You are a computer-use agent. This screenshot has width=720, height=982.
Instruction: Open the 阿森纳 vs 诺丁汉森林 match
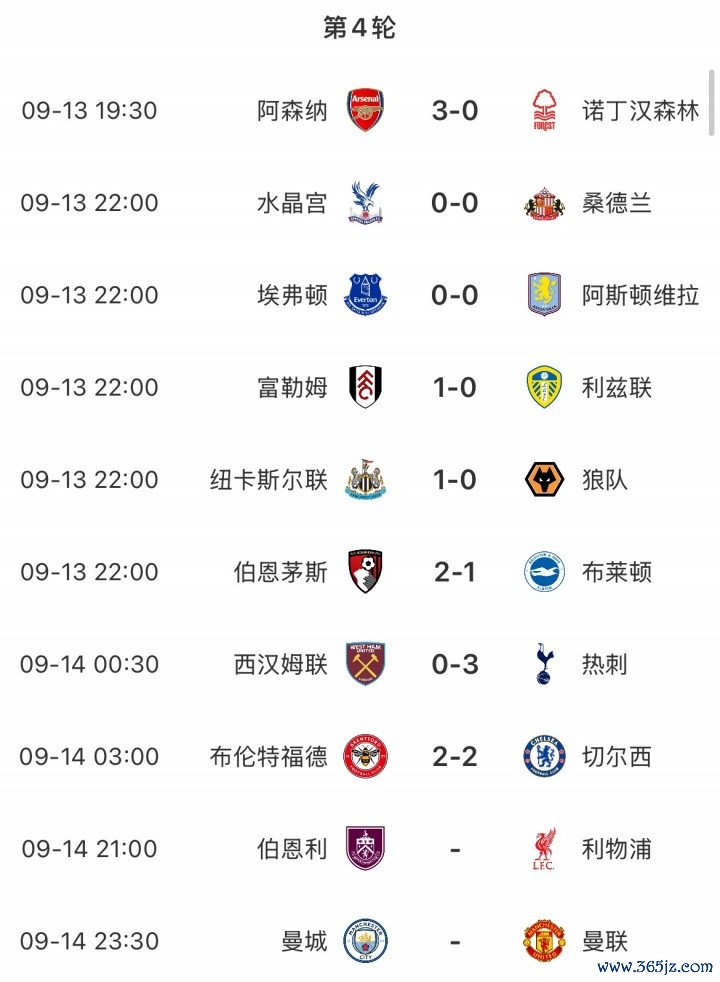pos(455,111)
